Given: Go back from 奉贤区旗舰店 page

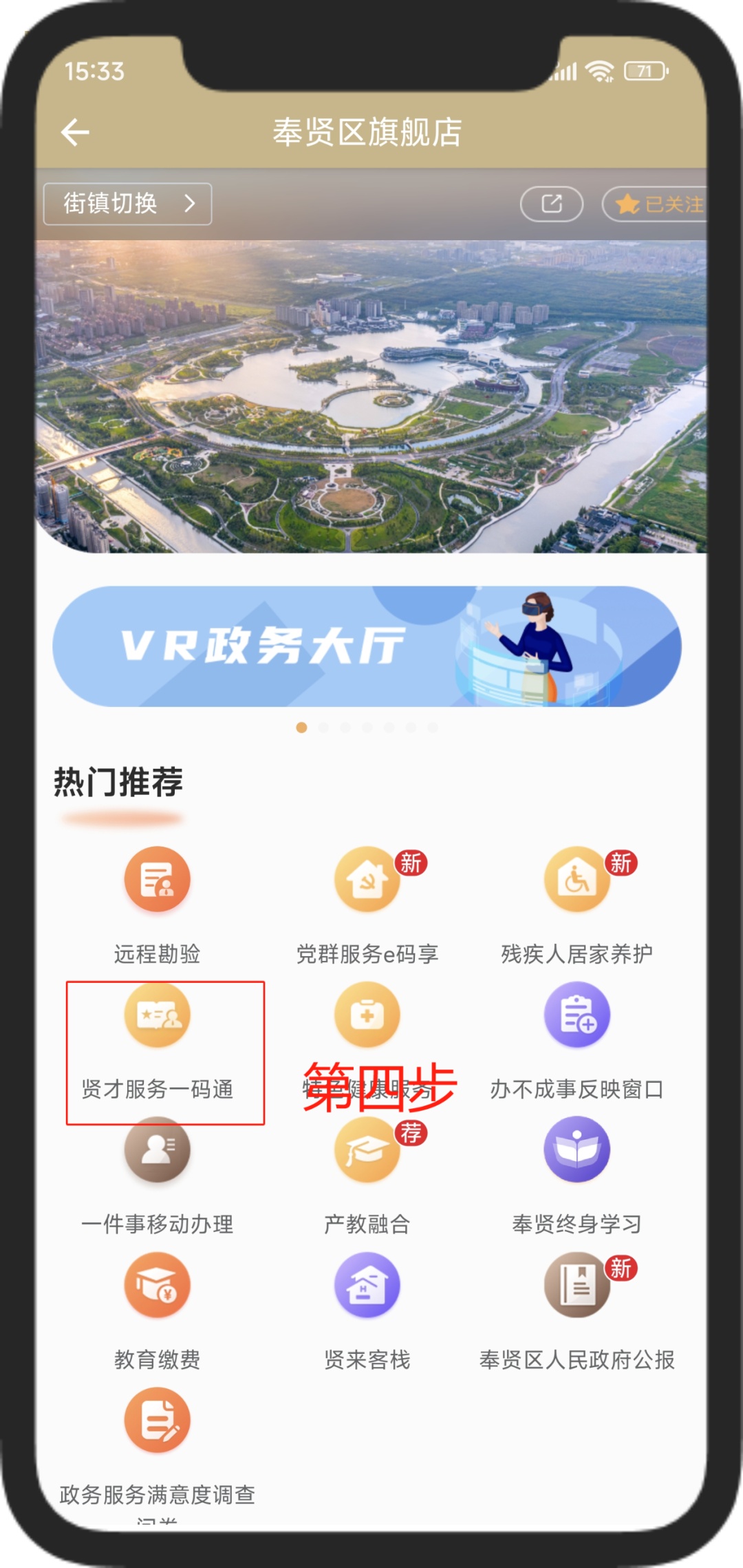Looking at the screenshot, I should point(75,132).
